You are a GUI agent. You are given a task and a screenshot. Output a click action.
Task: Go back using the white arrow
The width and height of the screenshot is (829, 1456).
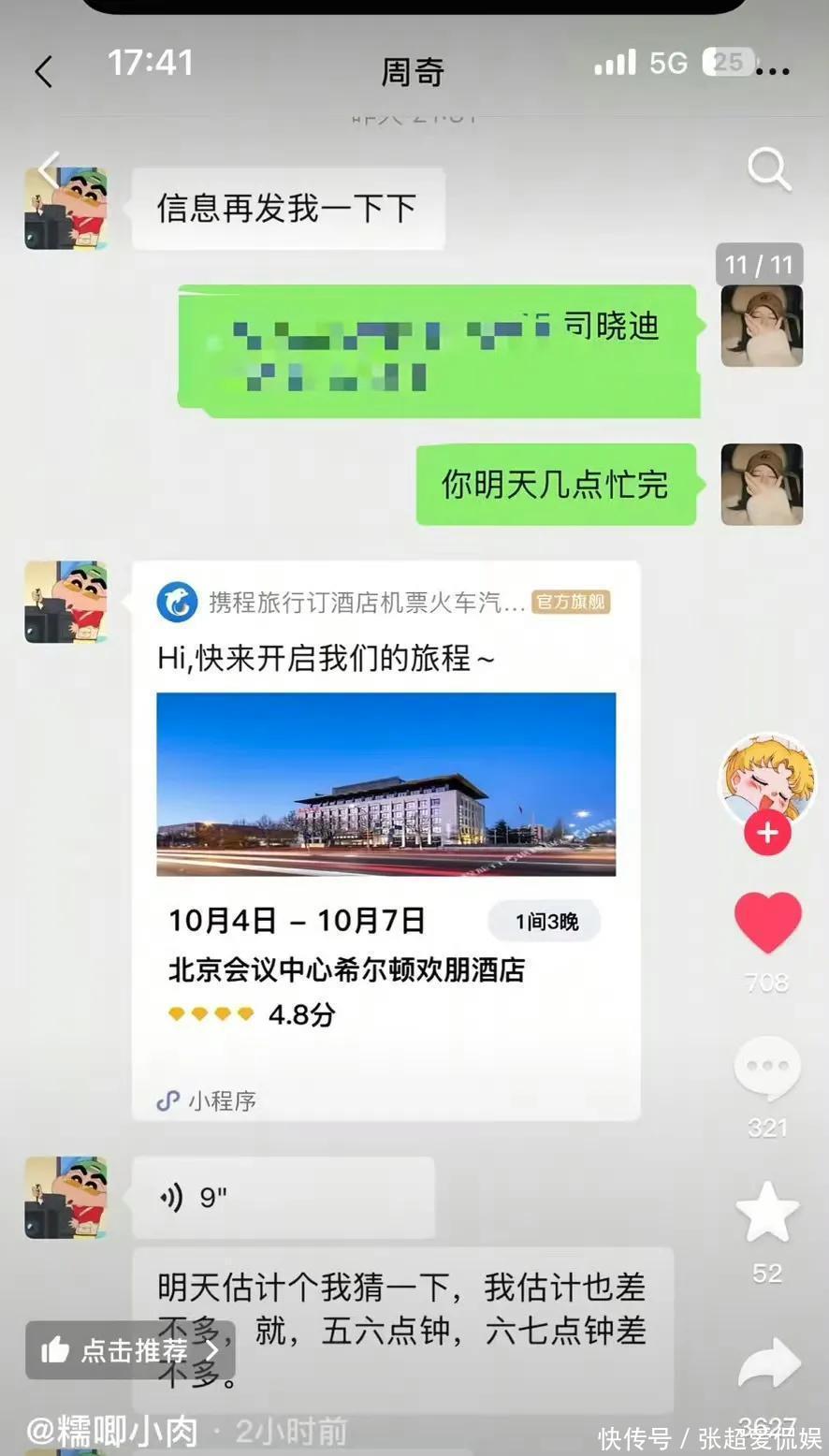tap(50, 169)
